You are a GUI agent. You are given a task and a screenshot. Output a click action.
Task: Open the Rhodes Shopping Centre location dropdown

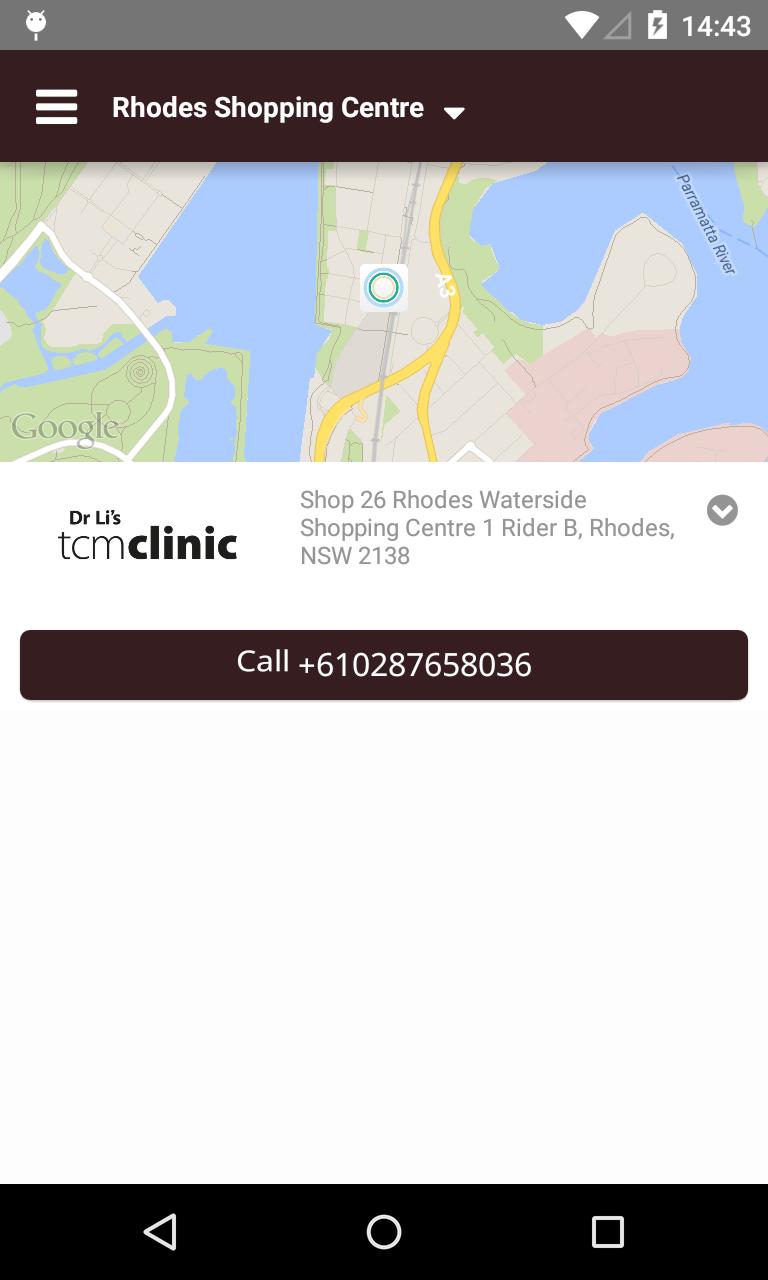(288, 108)
